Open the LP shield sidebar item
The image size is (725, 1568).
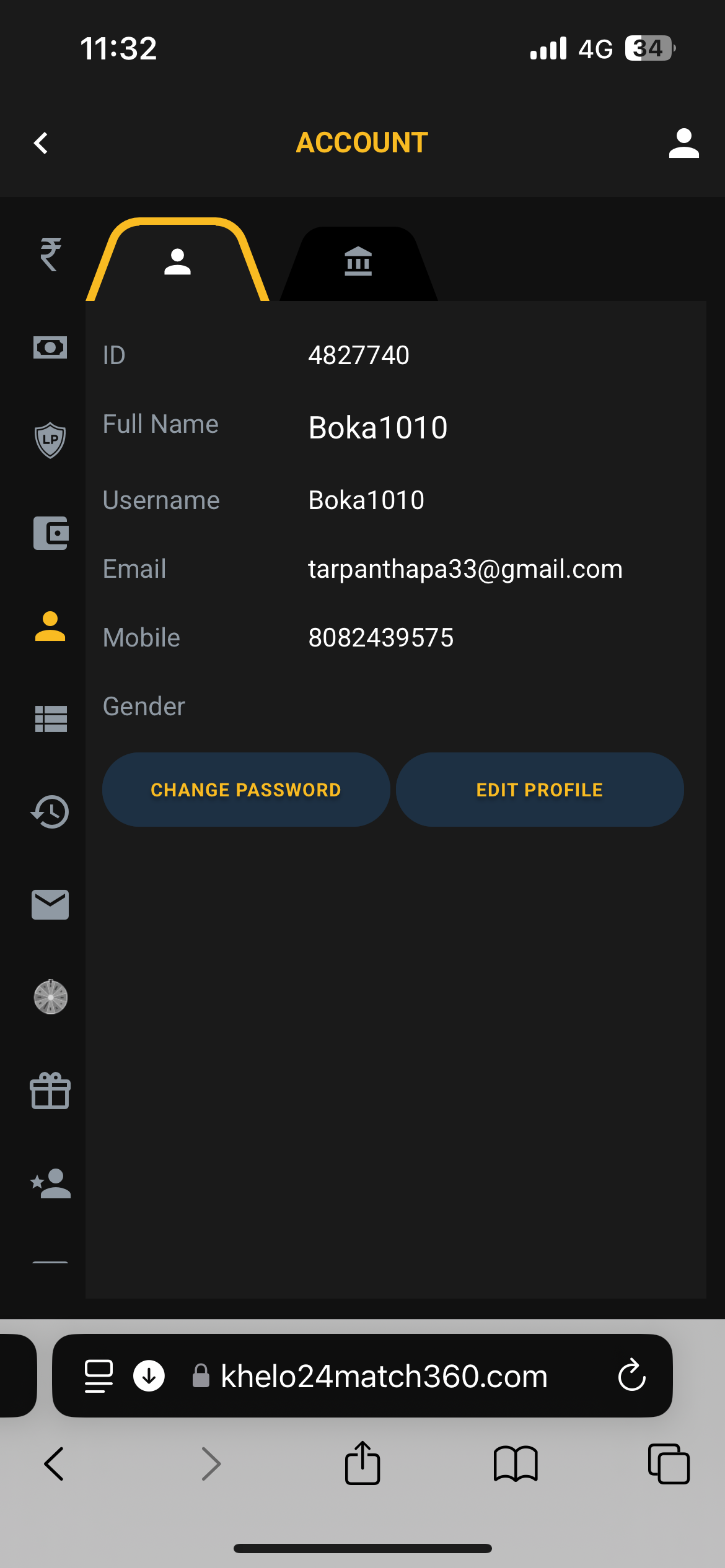tap(50, 440)
